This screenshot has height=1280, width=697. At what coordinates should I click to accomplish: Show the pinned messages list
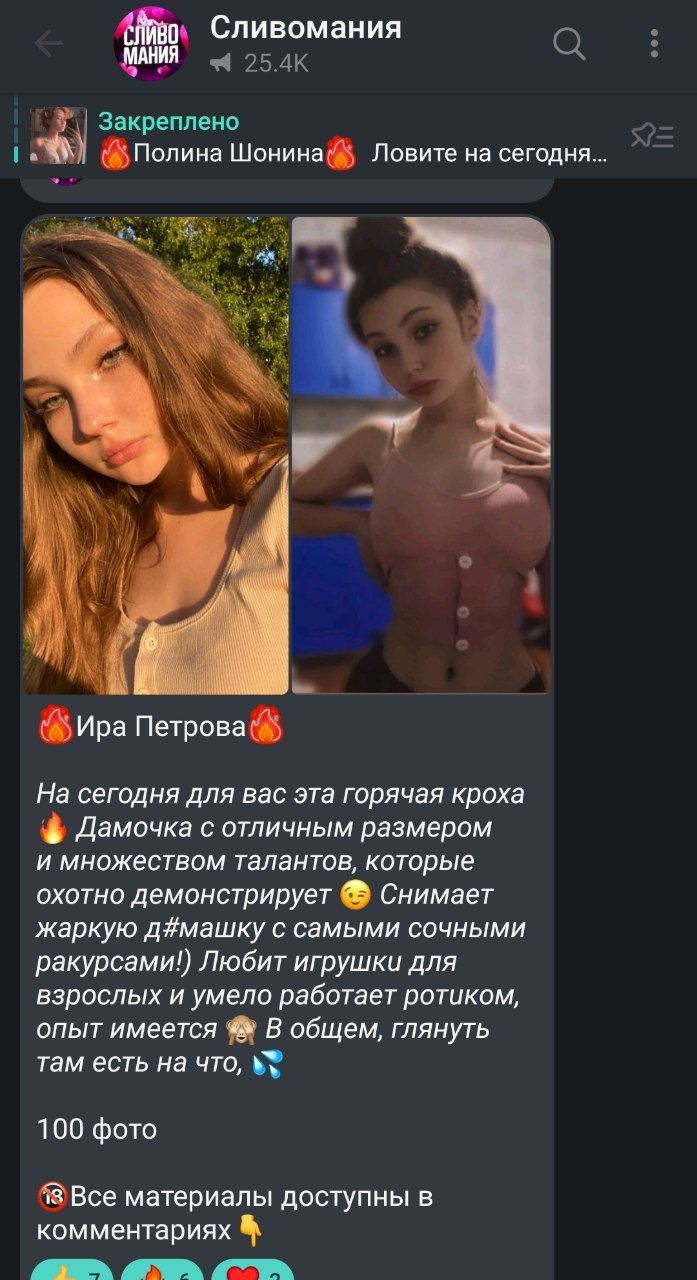coord(652,137)
